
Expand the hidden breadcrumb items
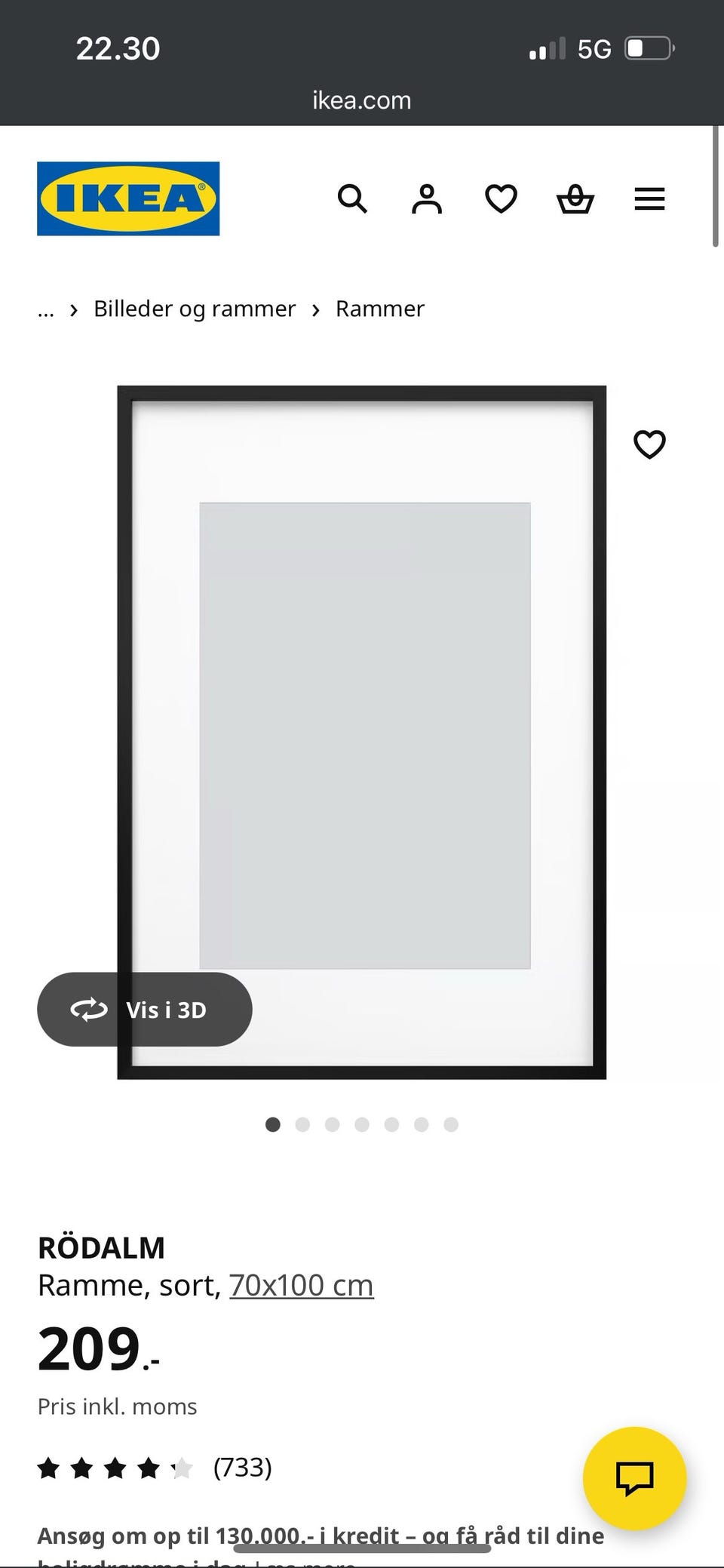[45, 309]
